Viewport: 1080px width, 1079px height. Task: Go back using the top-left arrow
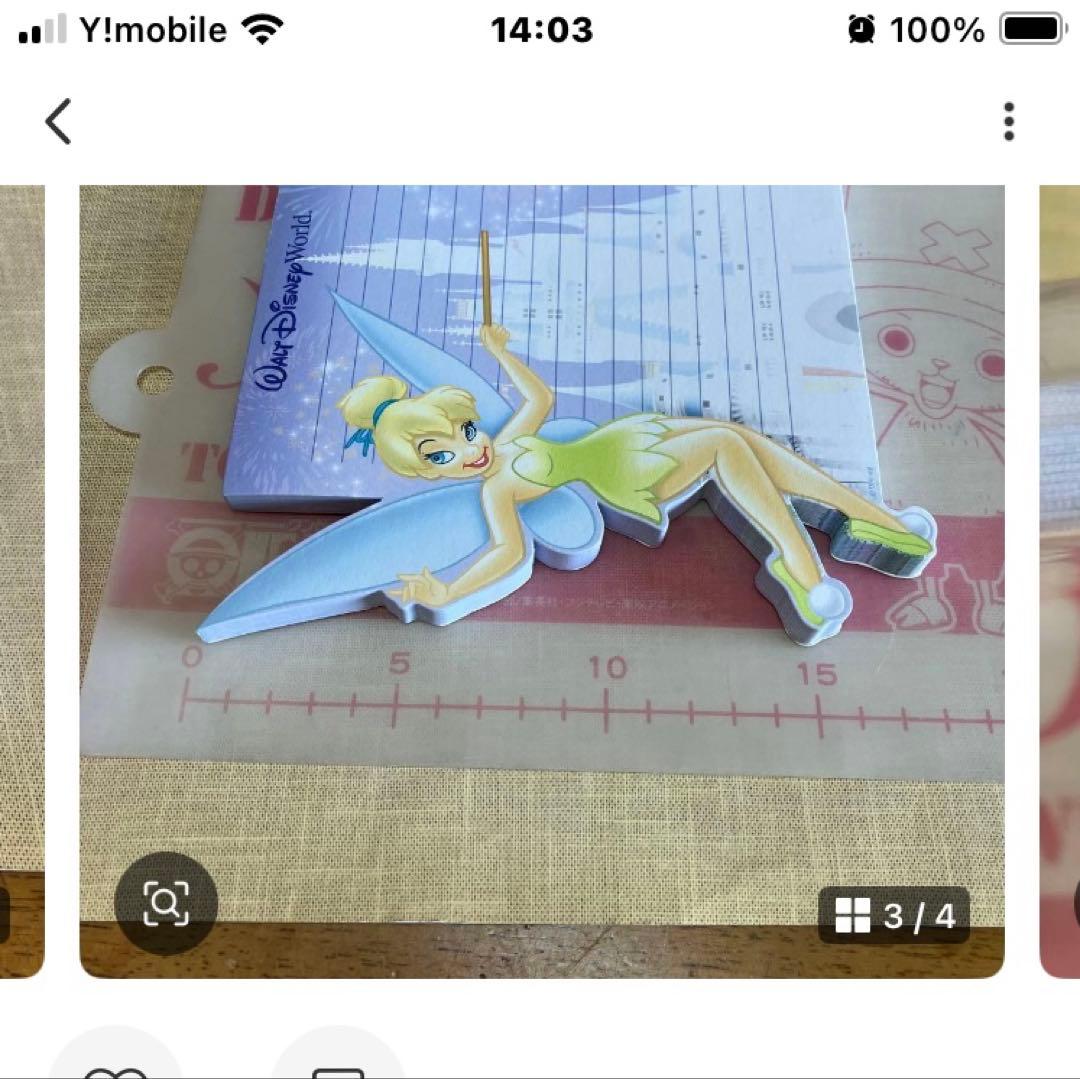(x=58, y=123)
